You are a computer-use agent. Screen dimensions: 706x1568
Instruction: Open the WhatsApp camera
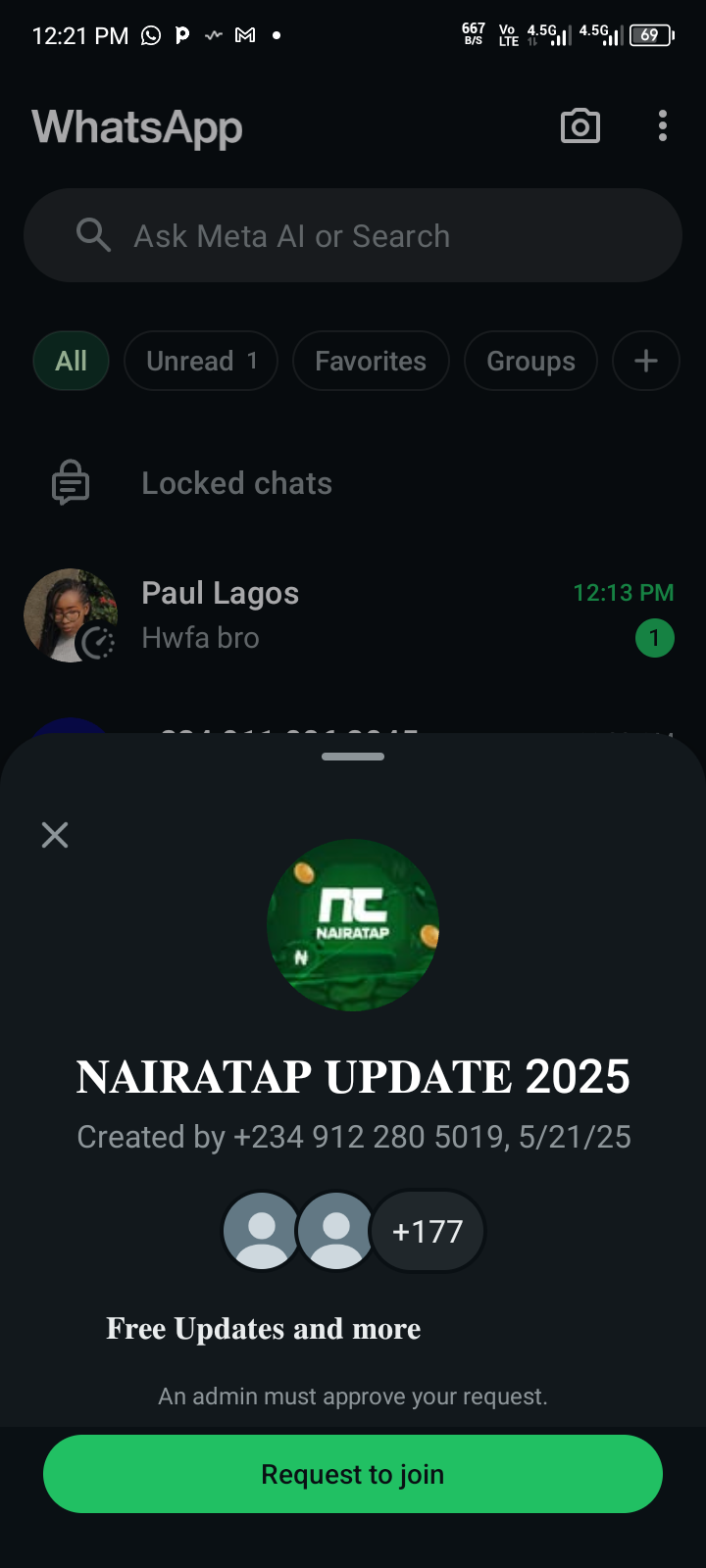click(x=580, y=126)
